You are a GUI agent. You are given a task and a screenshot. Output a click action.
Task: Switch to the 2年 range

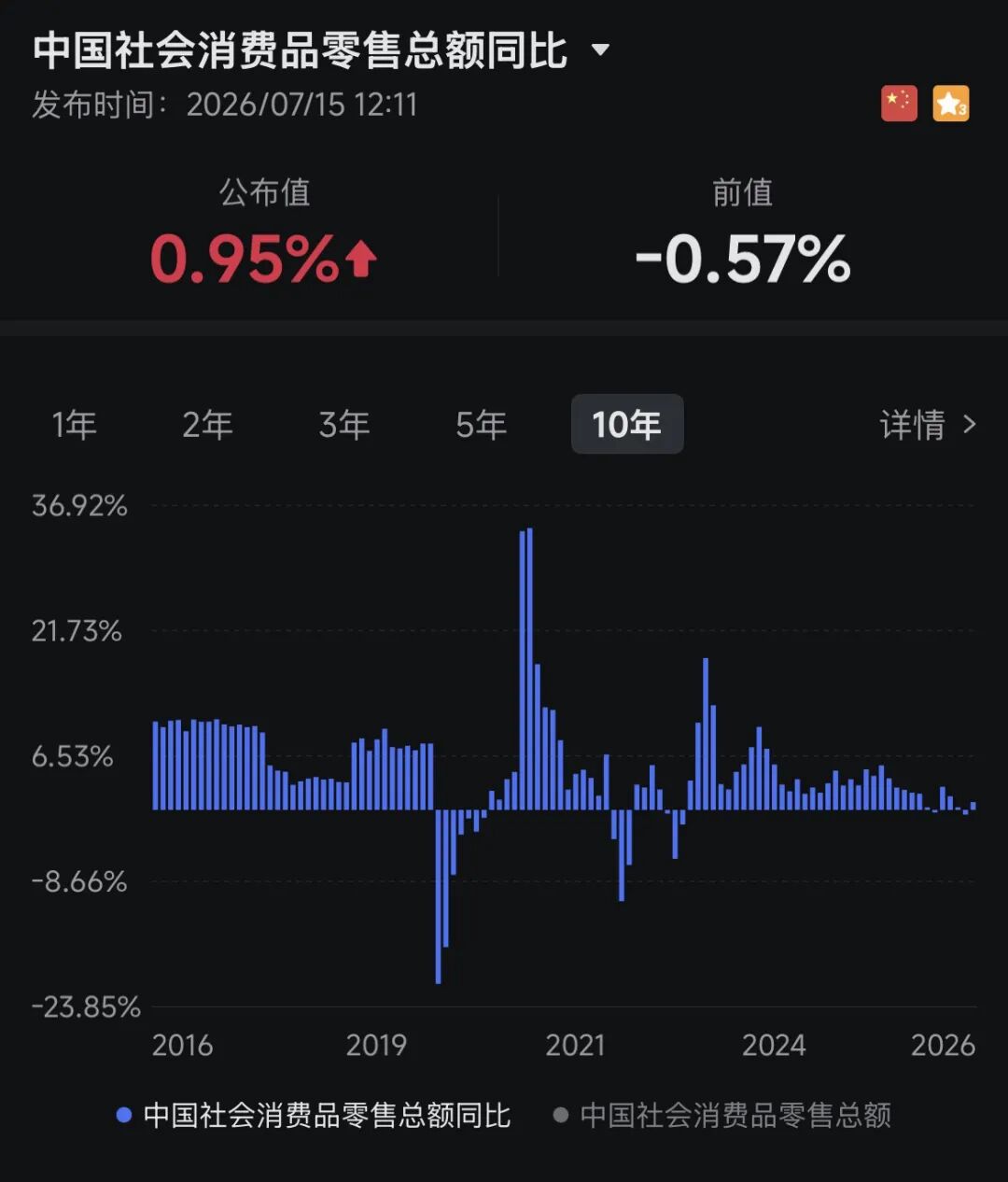pyautogui.click(x=207, y=425)
